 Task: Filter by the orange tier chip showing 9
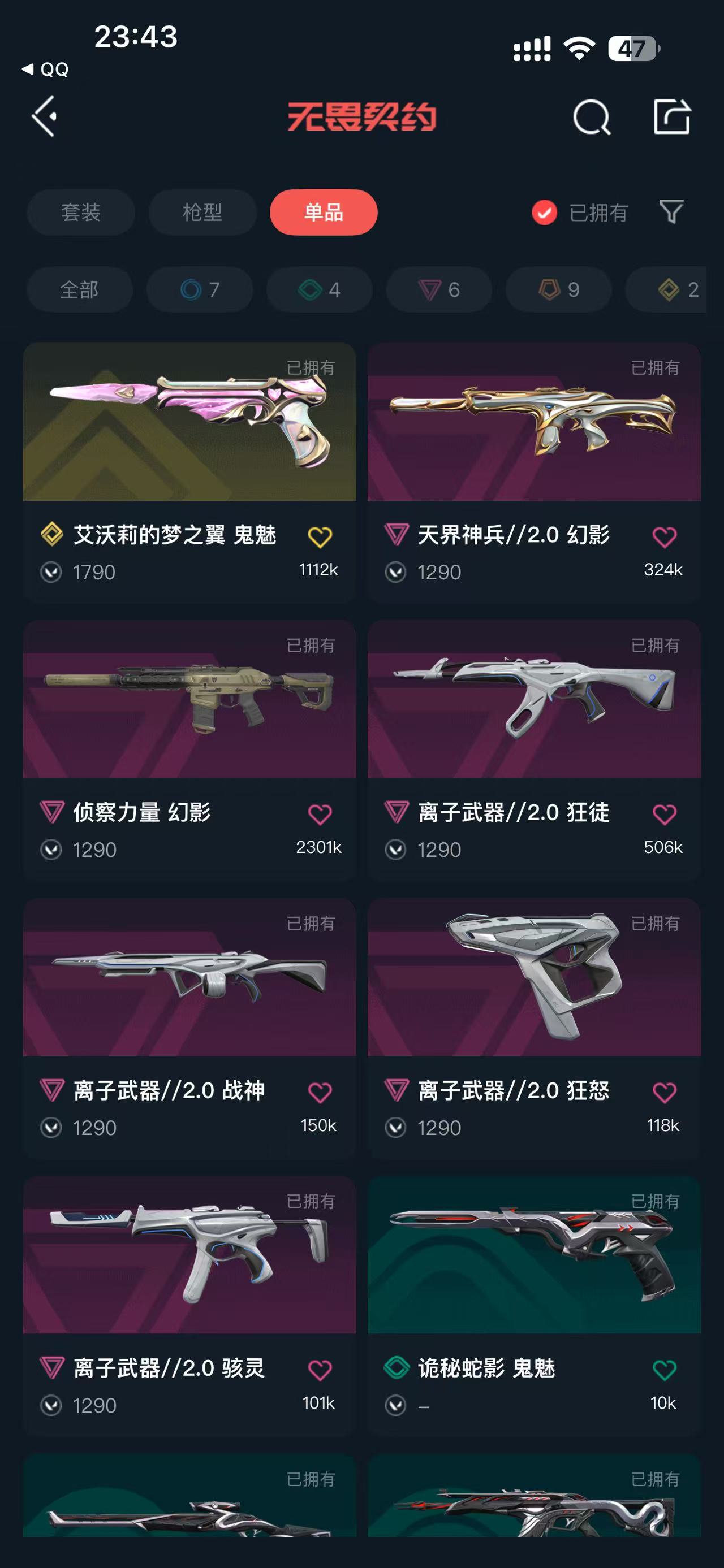coord(558,290)
